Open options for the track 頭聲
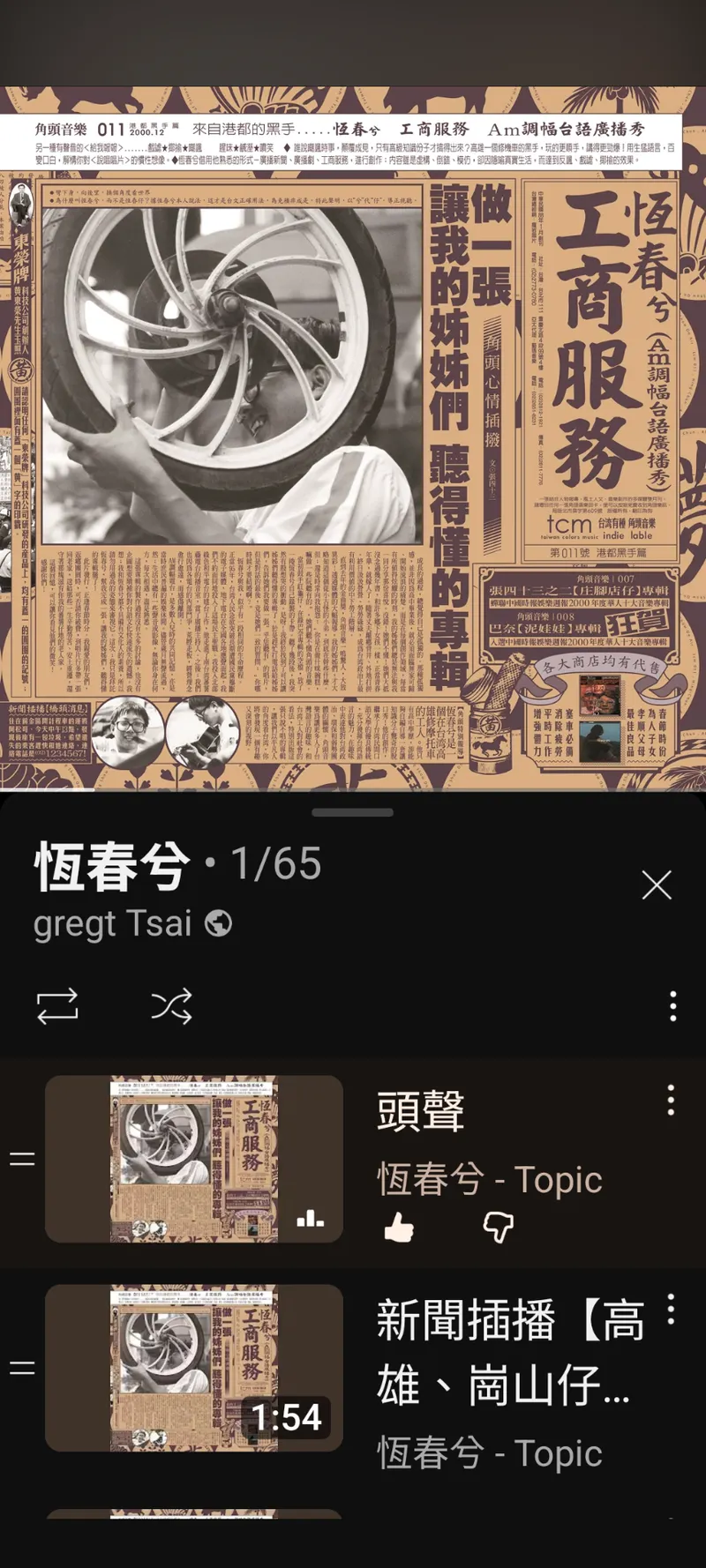Screen dimensions: 706x1568 pyautogui.click(x=671, y=1100)
